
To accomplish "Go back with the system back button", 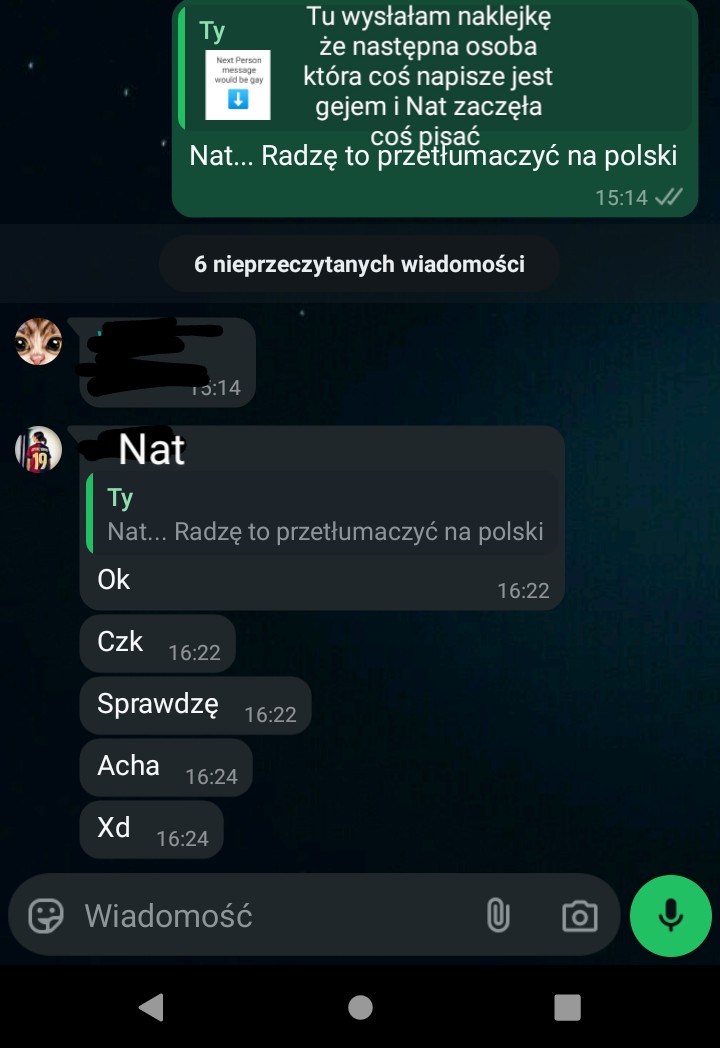I will click(x=151, y=1007).
